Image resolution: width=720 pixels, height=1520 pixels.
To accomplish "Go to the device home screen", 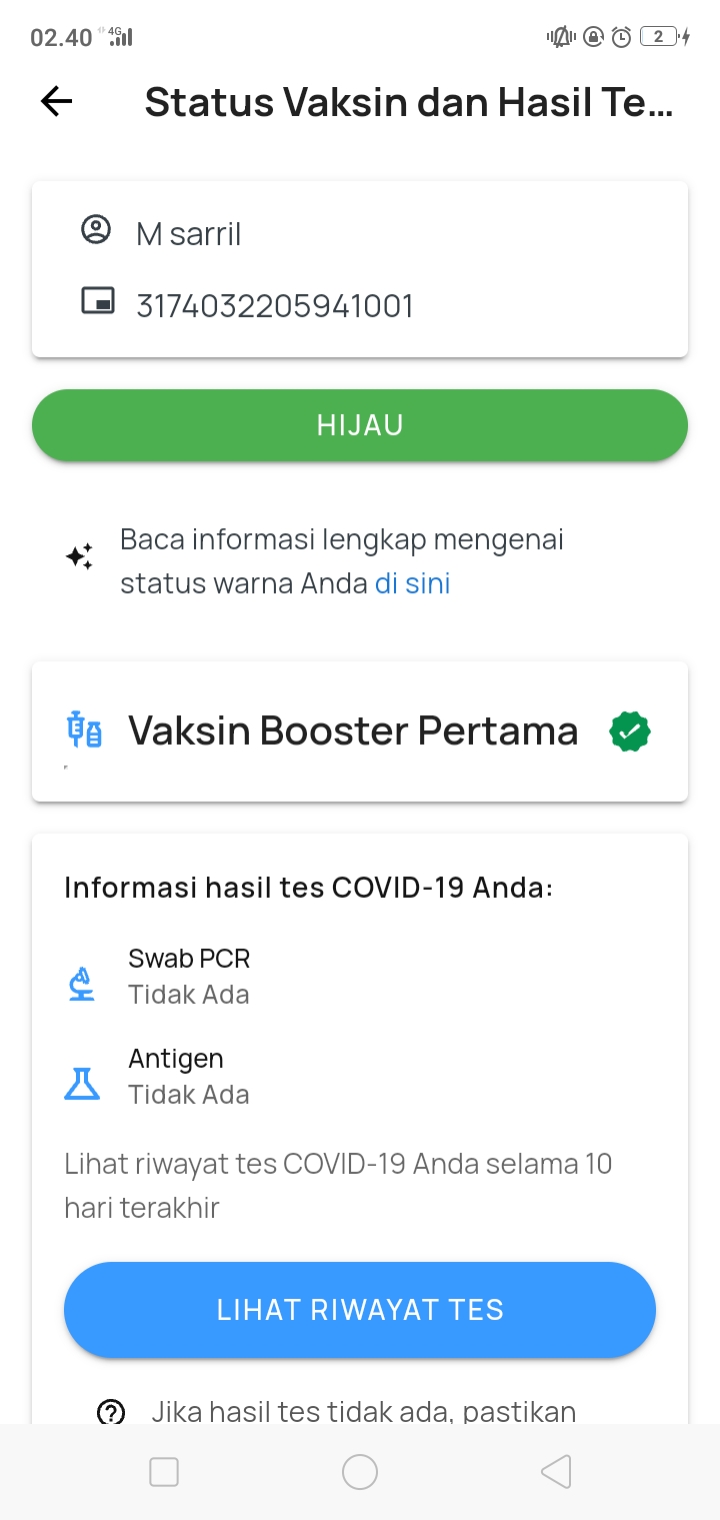I will click(360, 1472).
